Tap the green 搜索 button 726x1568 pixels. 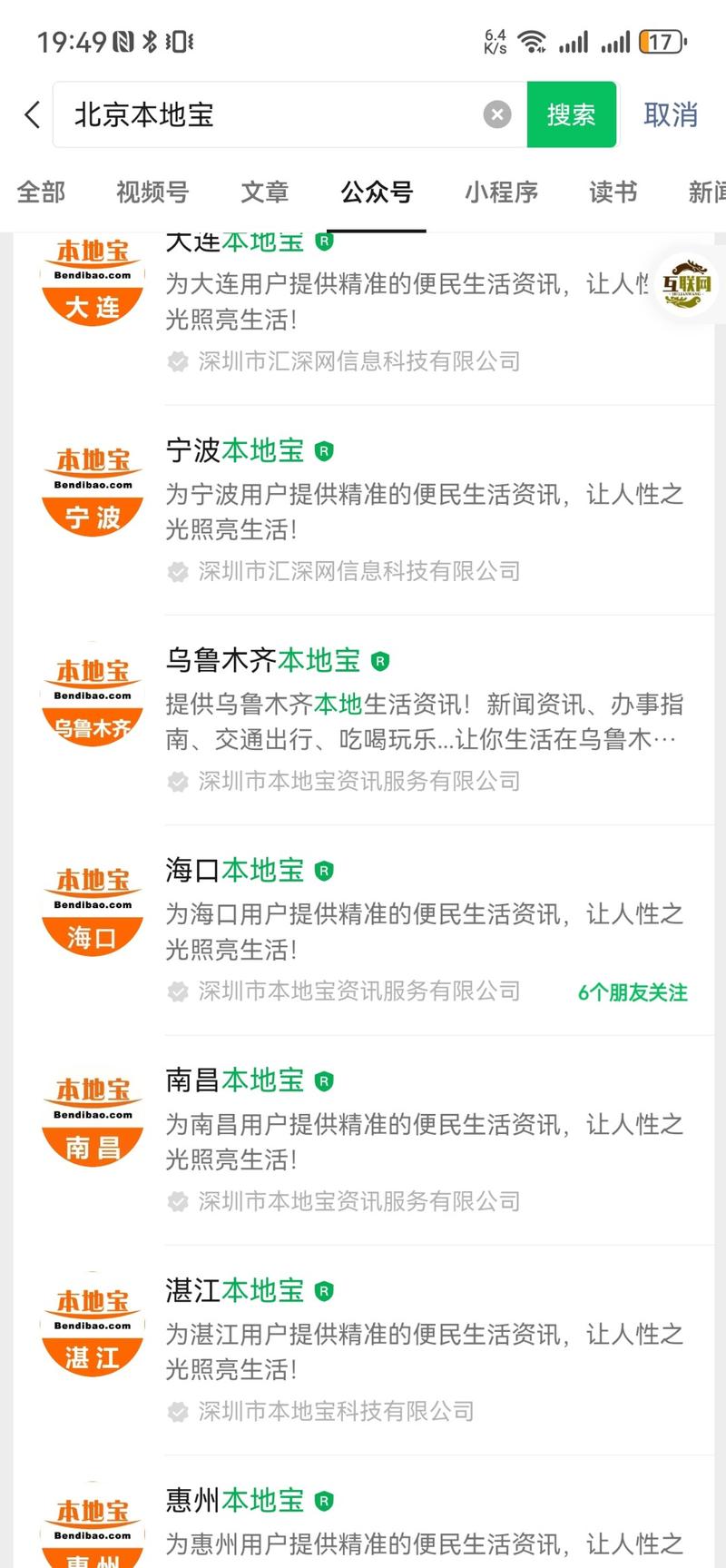coord(571,114)
